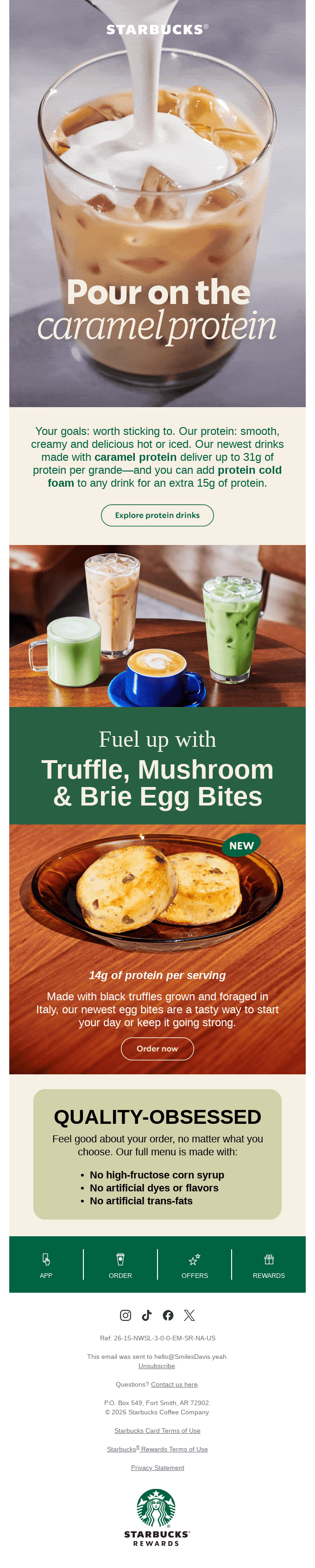Tap Order now for egg bites

point(157,1048)
